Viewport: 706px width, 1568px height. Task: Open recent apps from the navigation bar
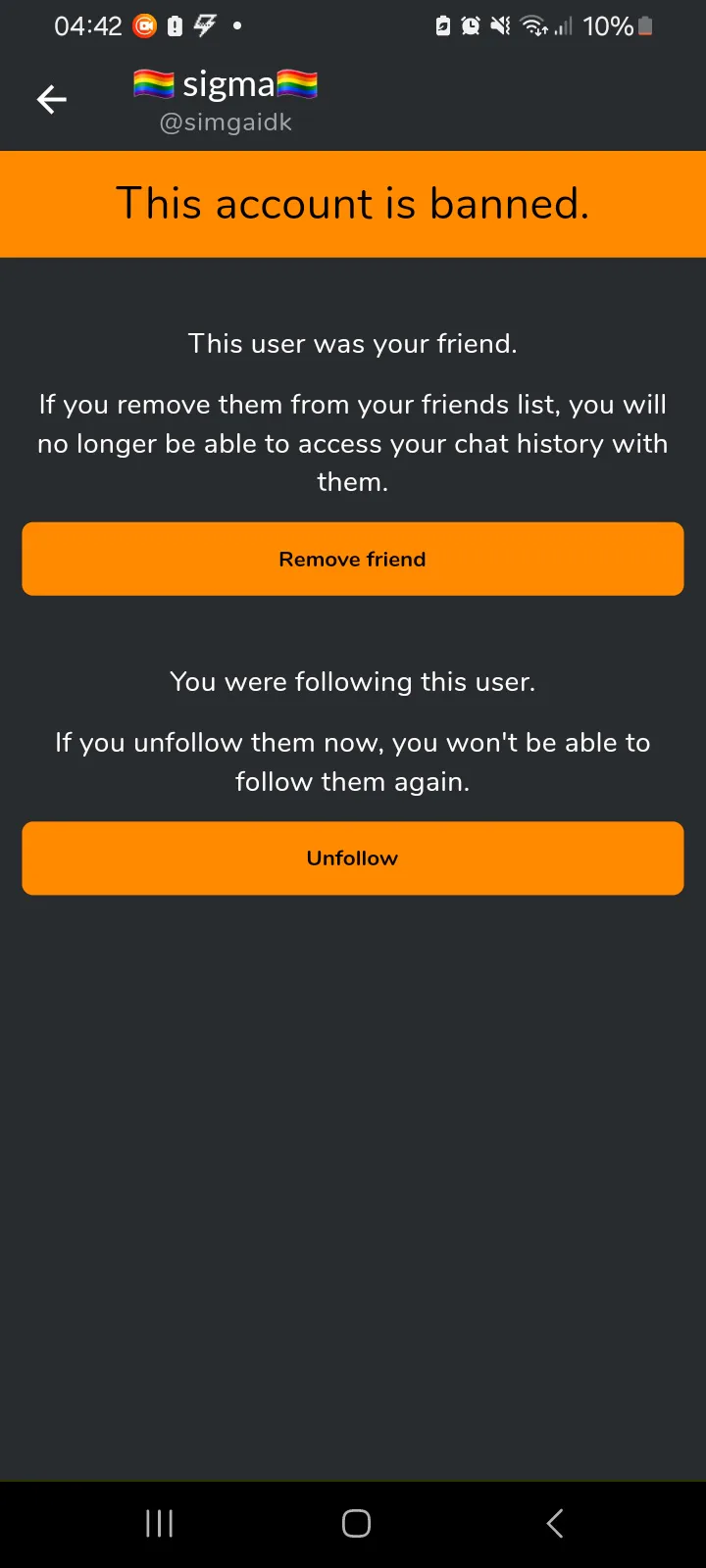point(159,1523)
